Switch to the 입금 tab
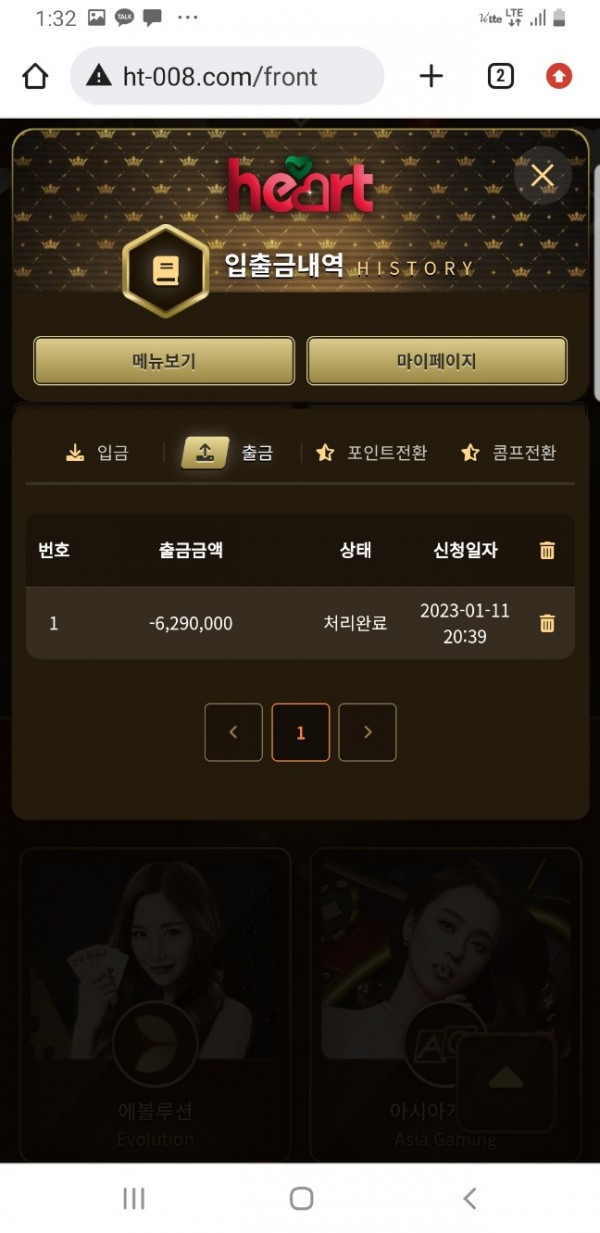This screenshot has height=1233, width=600. pyautogui.click(x=98, y=453)
